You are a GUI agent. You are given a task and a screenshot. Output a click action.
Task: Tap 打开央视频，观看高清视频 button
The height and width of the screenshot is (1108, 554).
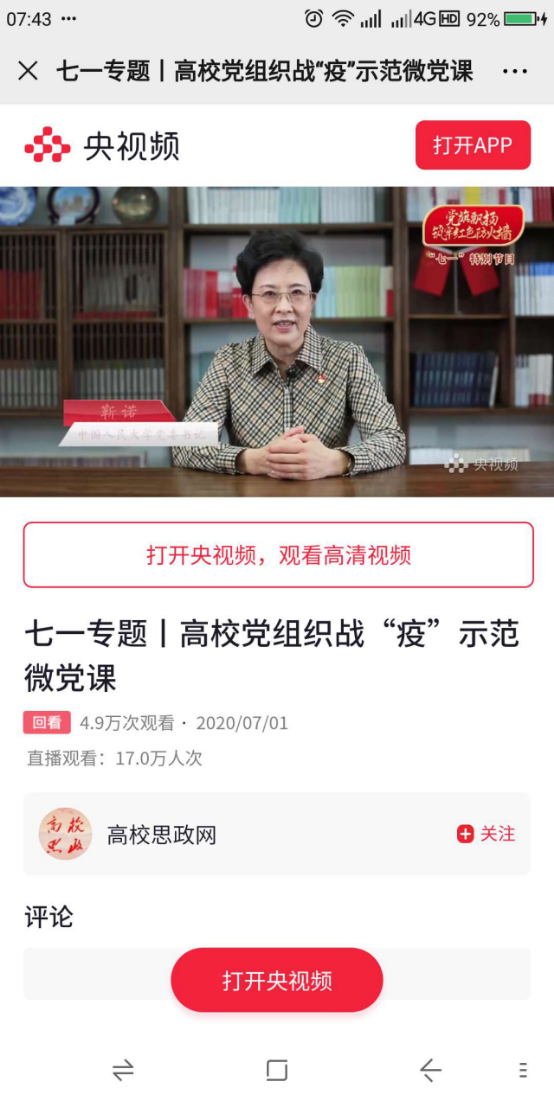tap(278, 555)
